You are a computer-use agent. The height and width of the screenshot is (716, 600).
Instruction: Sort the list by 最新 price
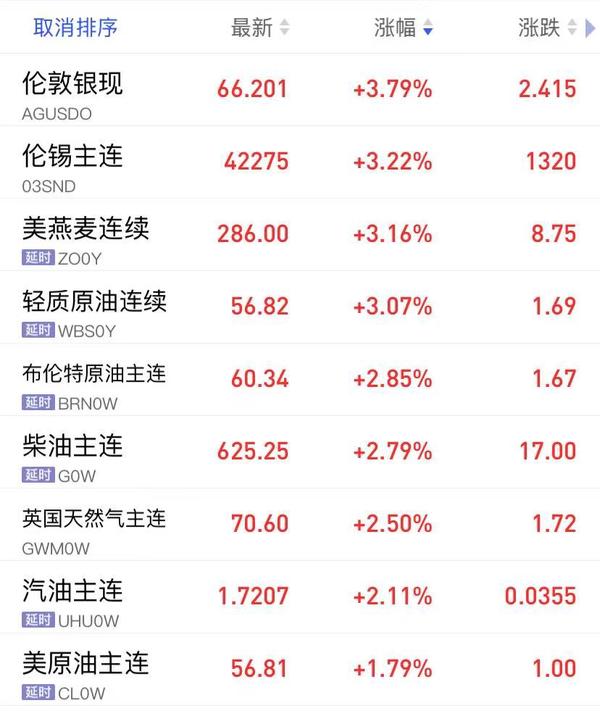[258, 28]
